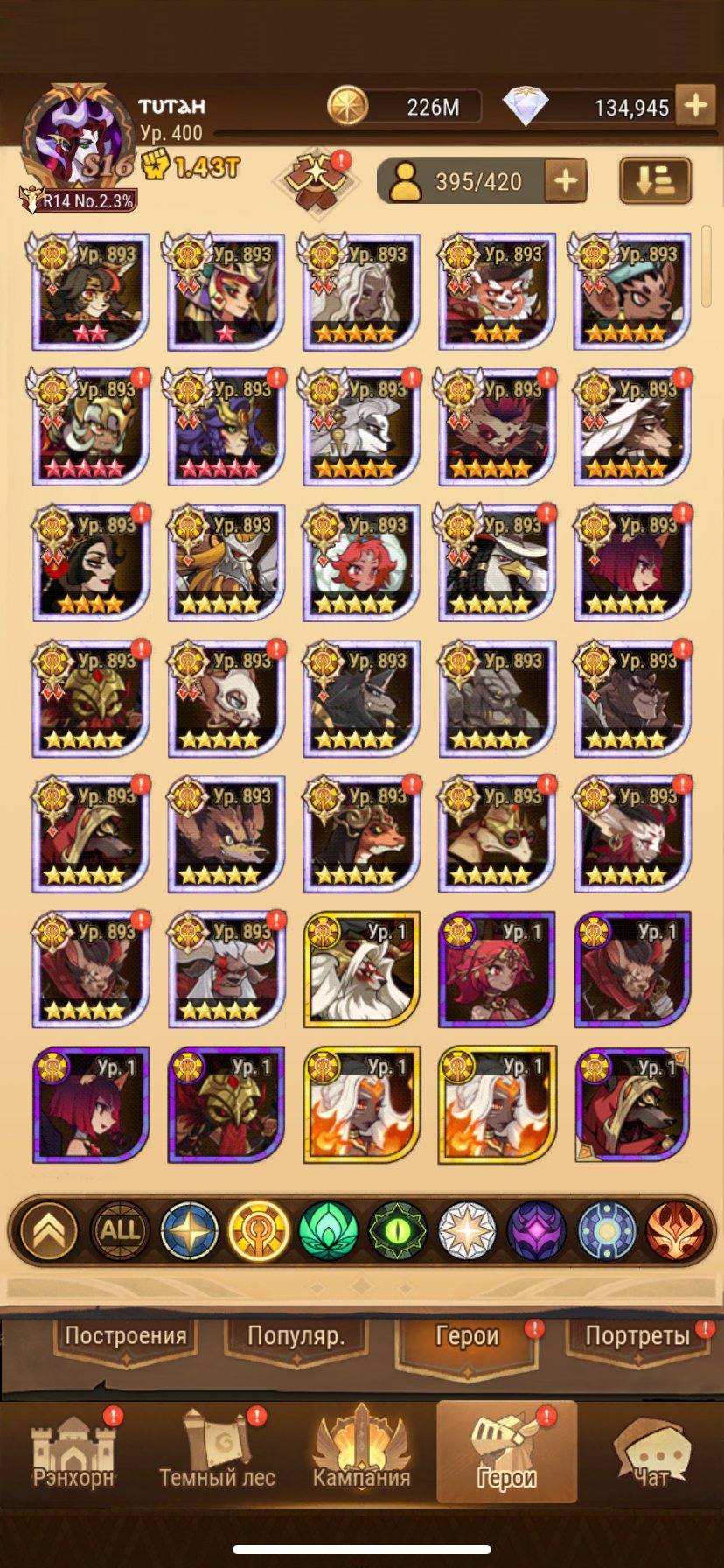The width and height of the screenshot is (724, 1568).
Task: Switch to Популяр. tab
Action: [296, 1336]
